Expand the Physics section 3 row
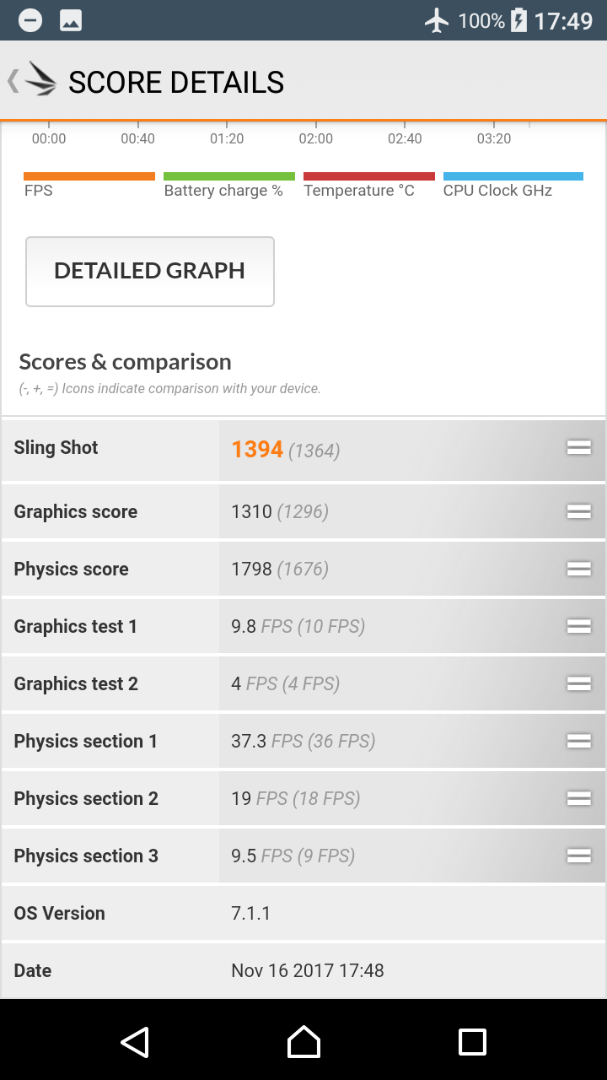Image resolution: width=607 pixels, height=1080 pixels. point(303,855)
